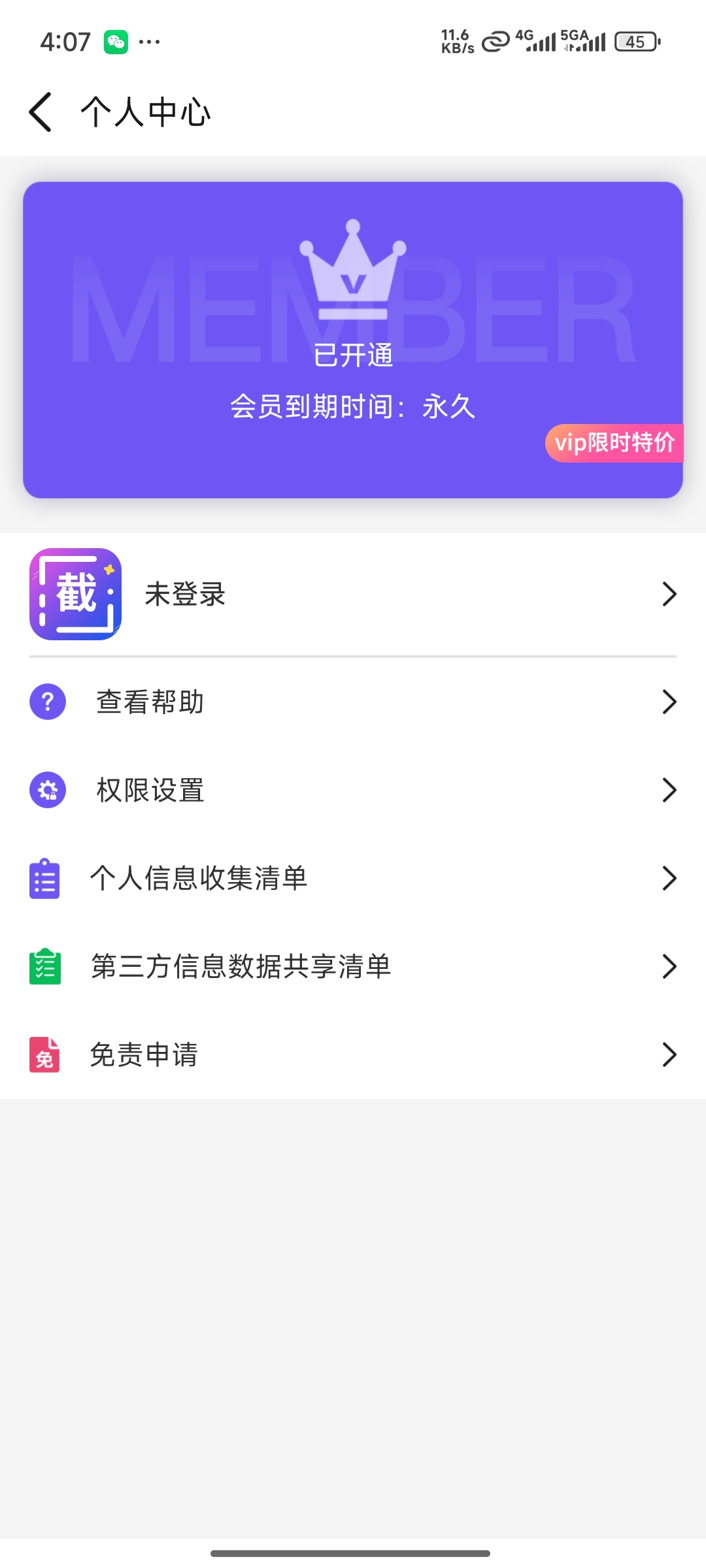Image resolution: width=706 pixels, height=1568 pixels.
Task: Open 免责申请
Action: click(353, 1054)
